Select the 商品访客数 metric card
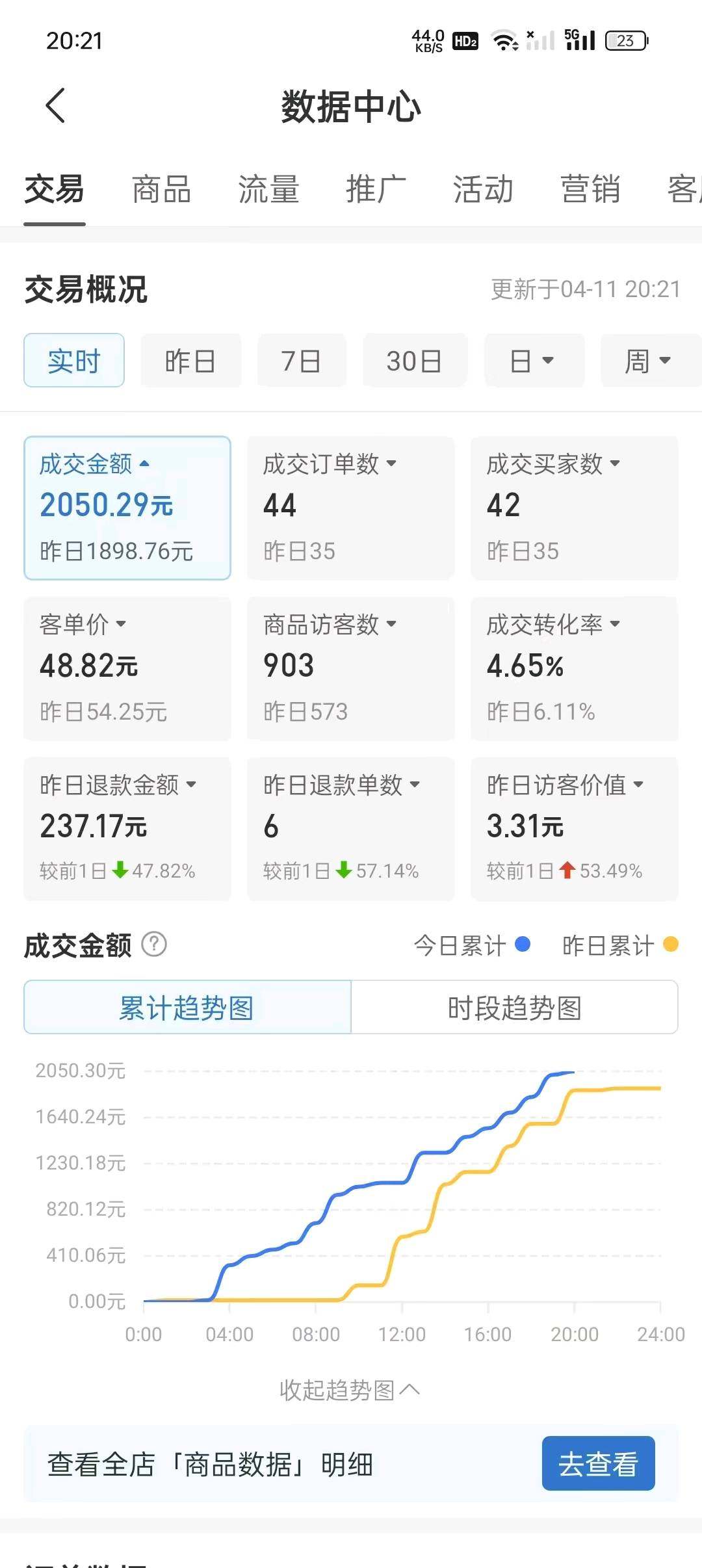The height and width of the screenshot is (1568, 702). (x=350, y=668)
